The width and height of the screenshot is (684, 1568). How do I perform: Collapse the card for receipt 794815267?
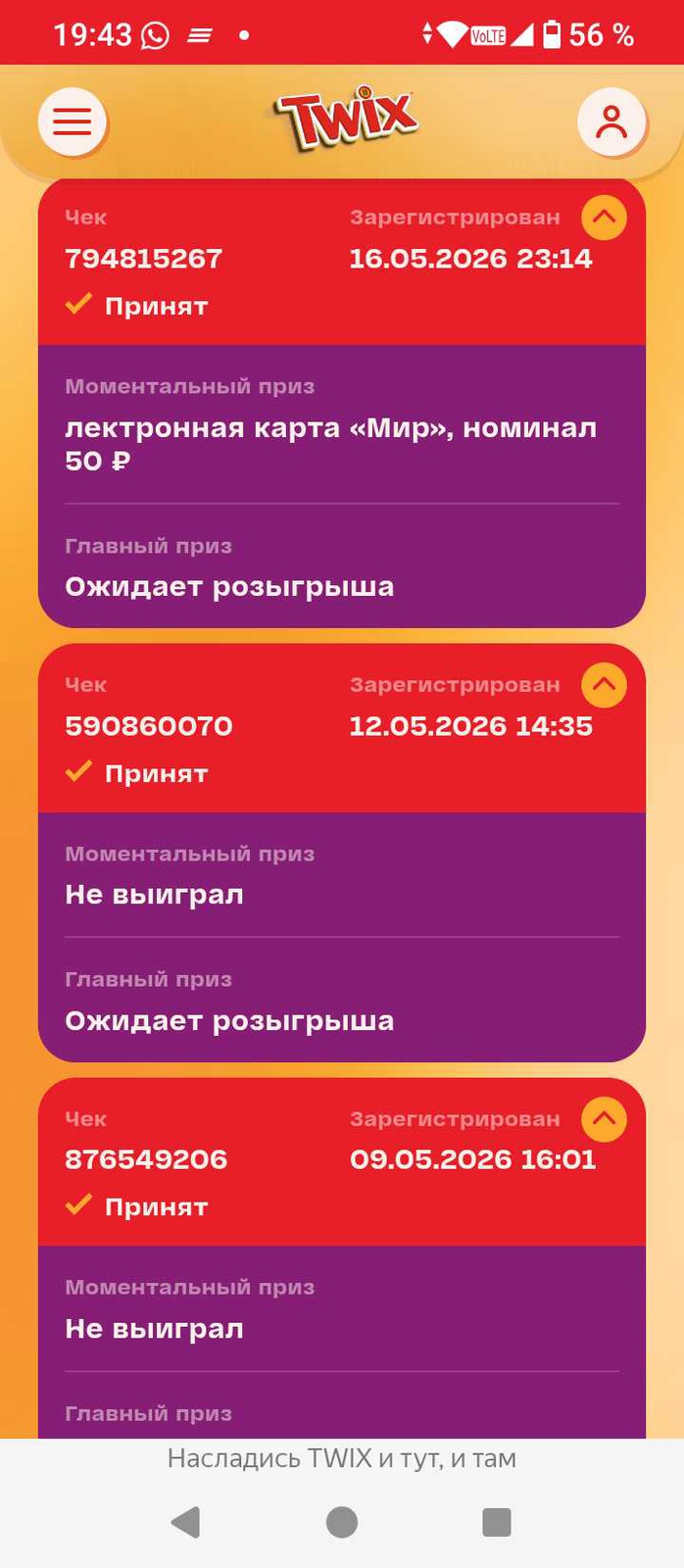604,218
